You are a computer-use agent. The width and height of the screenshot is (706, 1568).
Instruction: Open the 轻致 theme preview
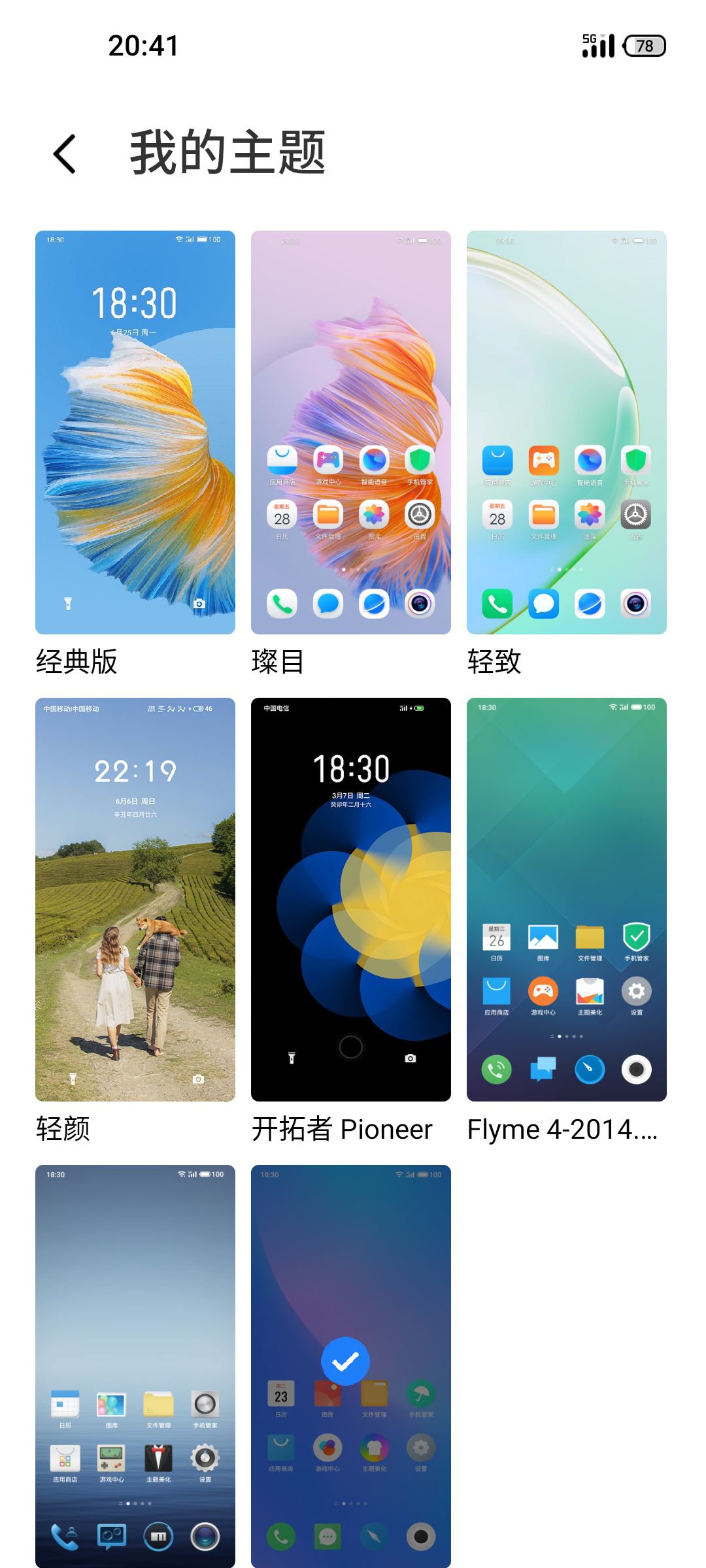click(567, 432)
